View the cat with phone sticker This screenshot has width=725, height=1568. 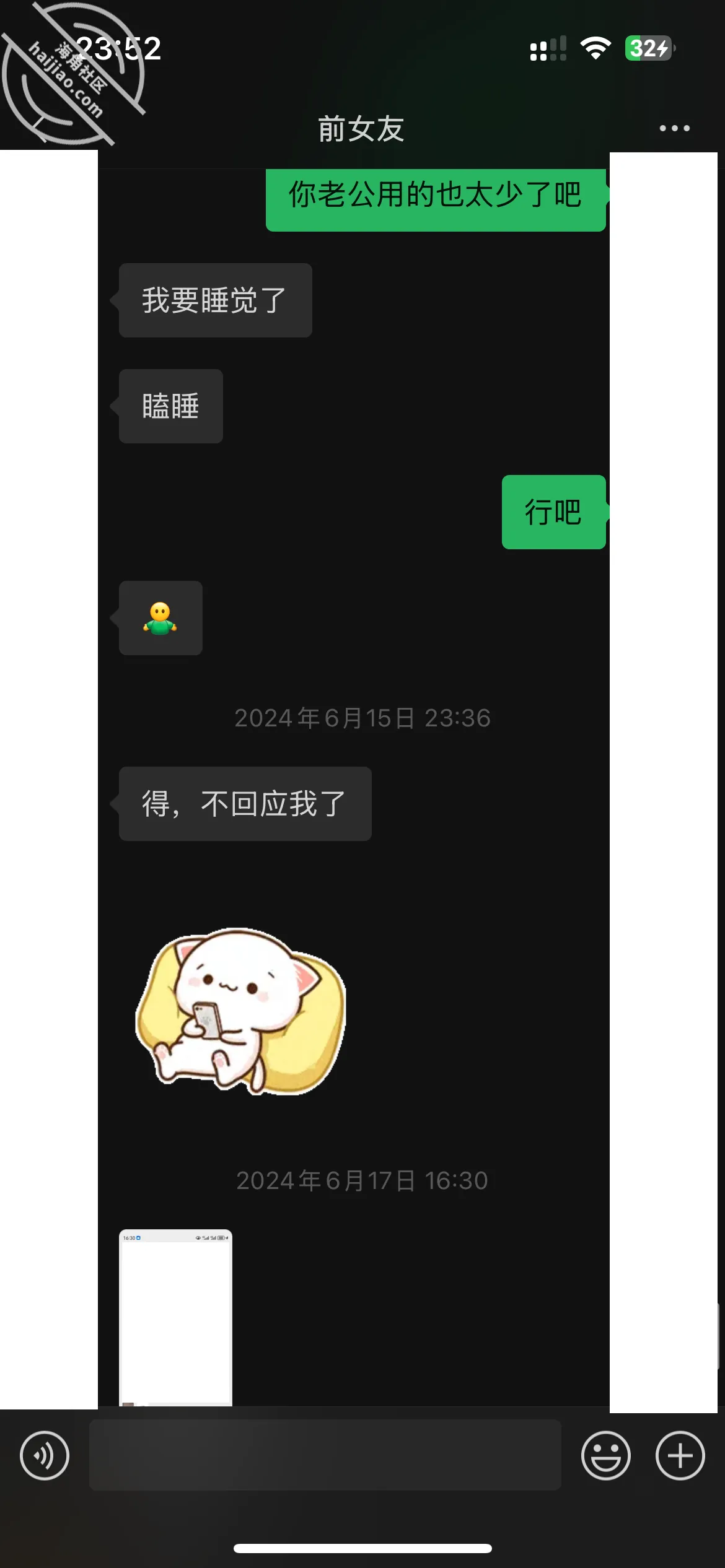(x=240, y=1011)
